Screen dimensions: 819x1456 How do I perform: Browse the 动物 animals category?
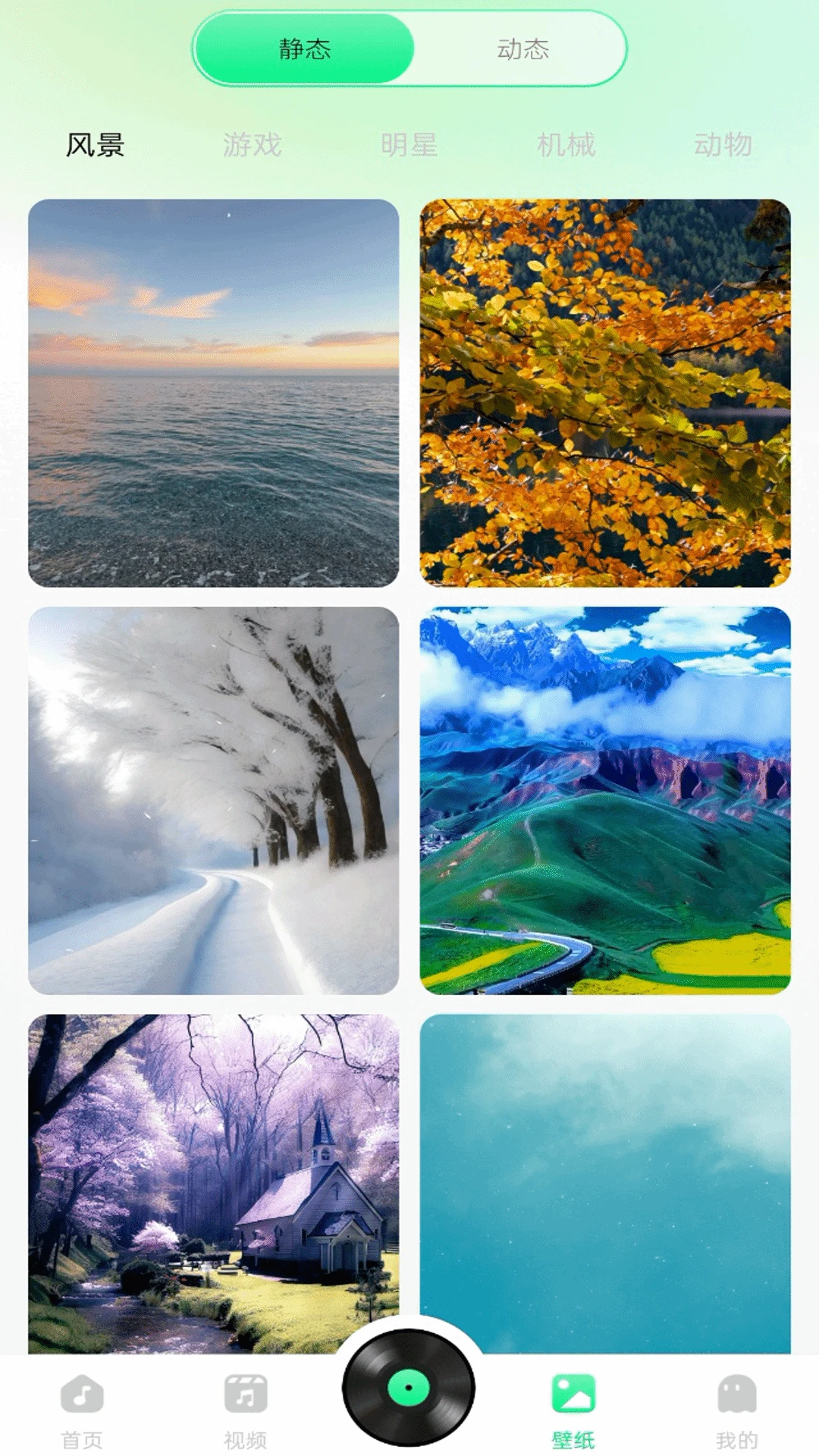[x=723, y=144]
